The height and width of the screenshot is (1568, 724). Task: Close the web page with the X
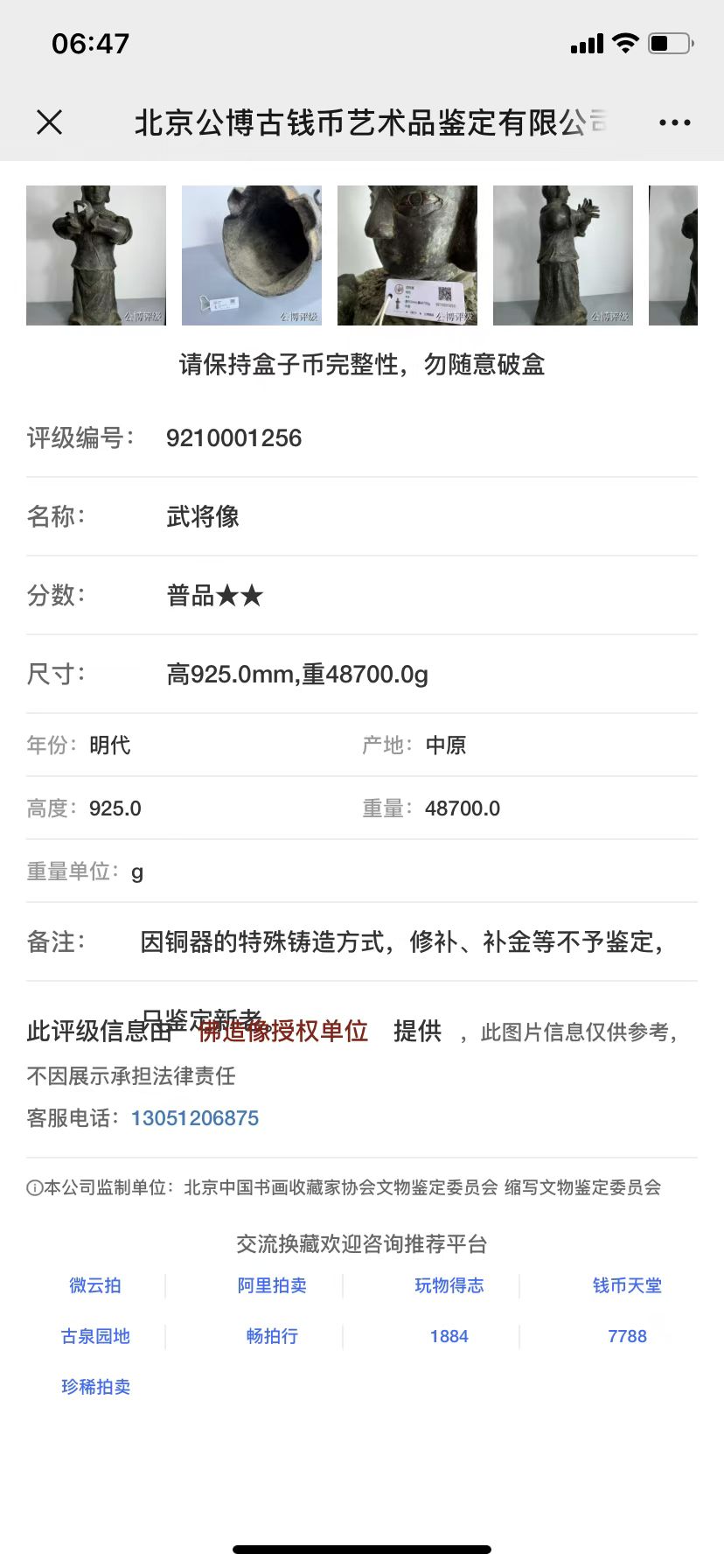pyautogui.click(x=50, y=122)
